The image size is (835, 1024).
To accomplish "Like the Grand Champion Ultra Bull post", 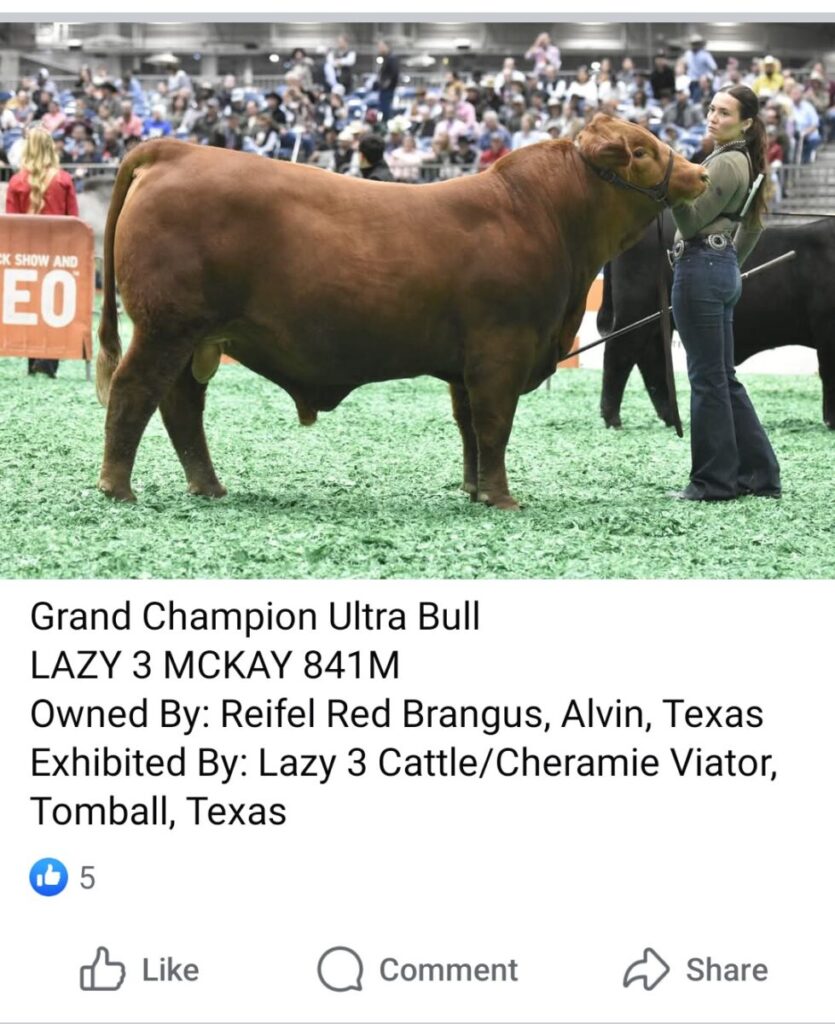I will point(139,969).
